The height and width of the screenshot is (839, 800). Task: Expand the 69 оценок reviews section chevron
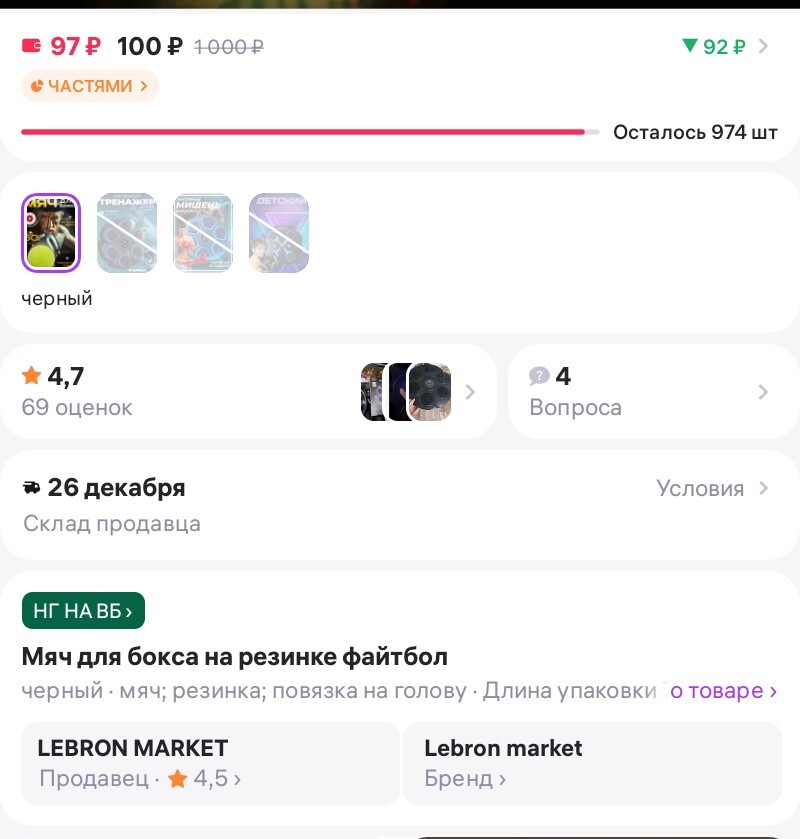click(470, 391)
